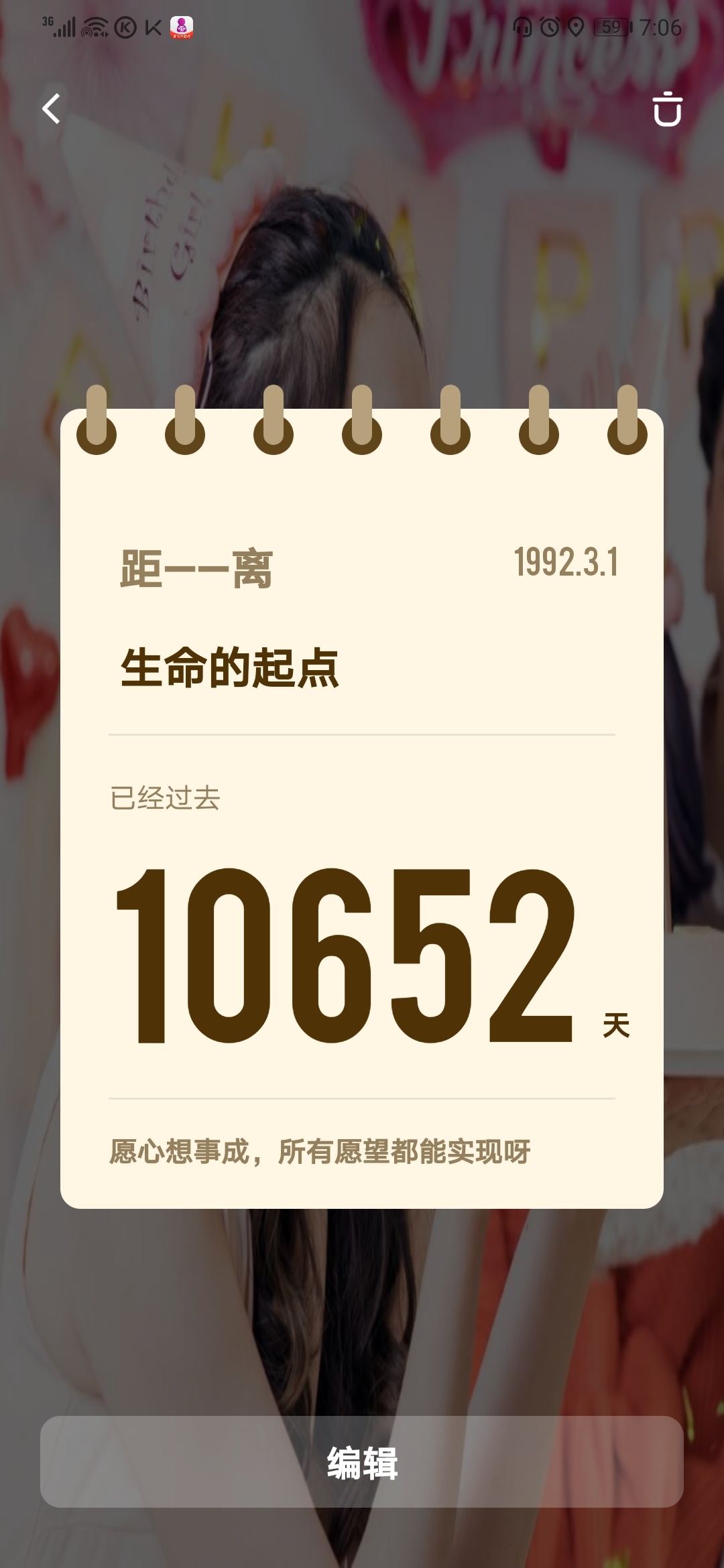The image size is (724, 1568).
Task: Delete this countdown with the trash icon
Action: click(x=667, y=109)
